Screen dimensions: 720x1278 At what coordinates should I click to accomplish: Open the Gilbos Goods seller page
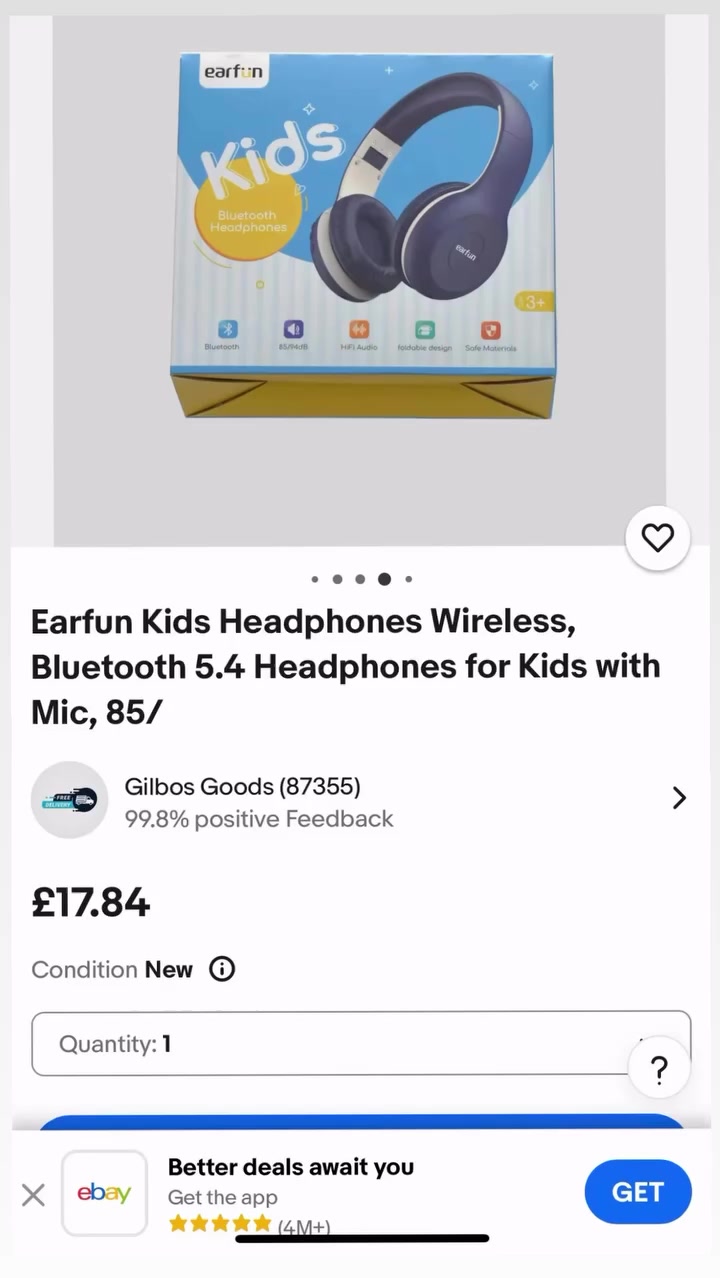[x=242, y=787]
